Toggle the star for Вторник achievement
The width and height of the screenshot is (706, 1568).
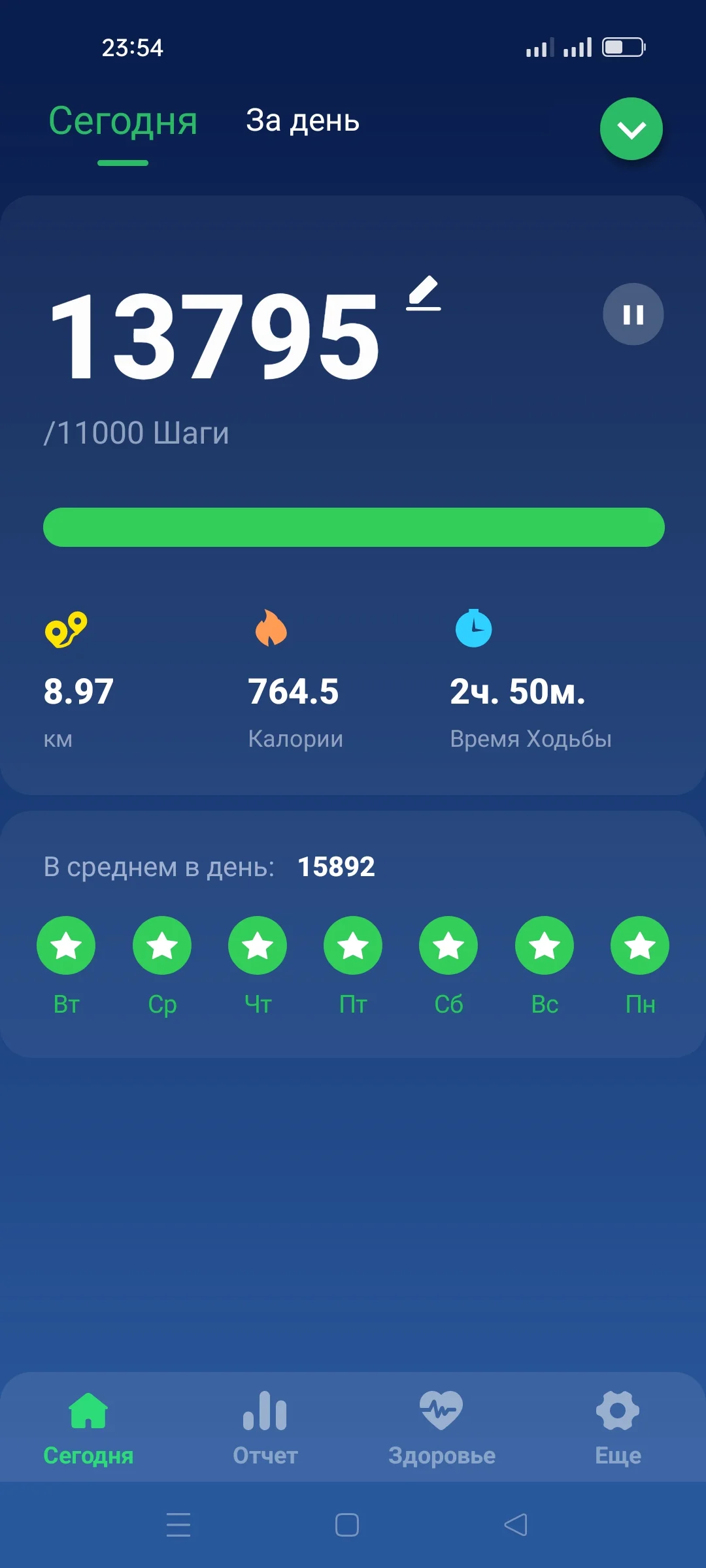pyautogui.click(x=66, y=945)
